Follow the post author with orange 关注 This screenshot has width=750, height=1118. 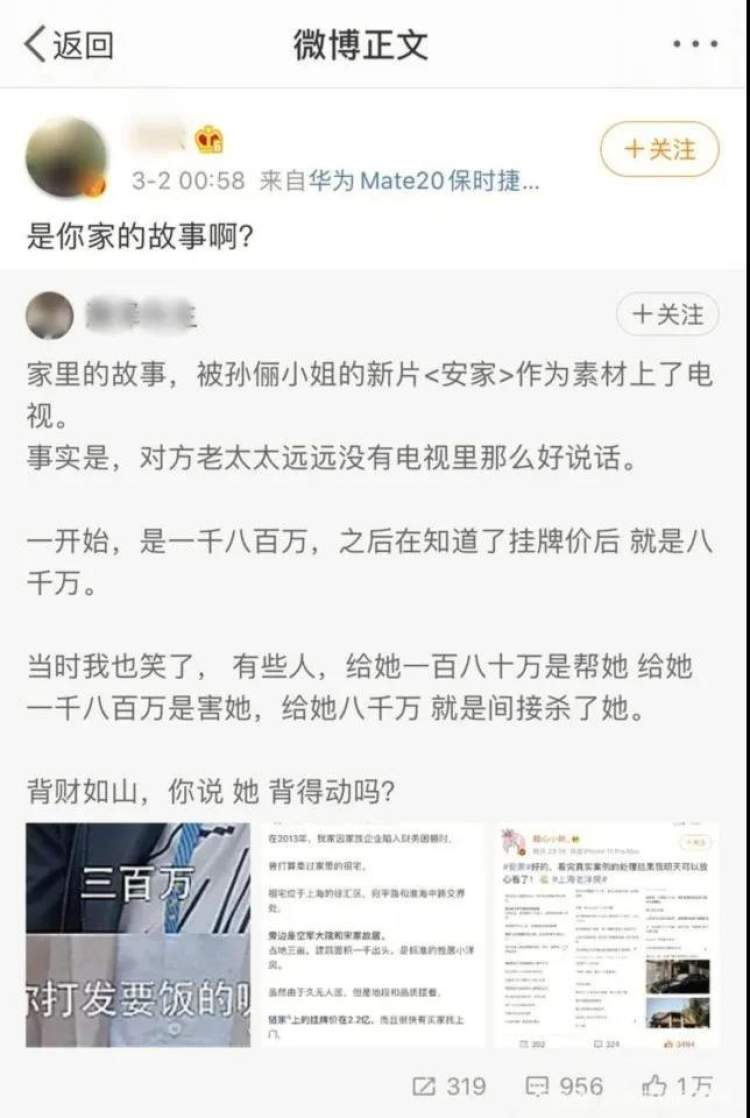pyautogui.click(x=659, y=150)
